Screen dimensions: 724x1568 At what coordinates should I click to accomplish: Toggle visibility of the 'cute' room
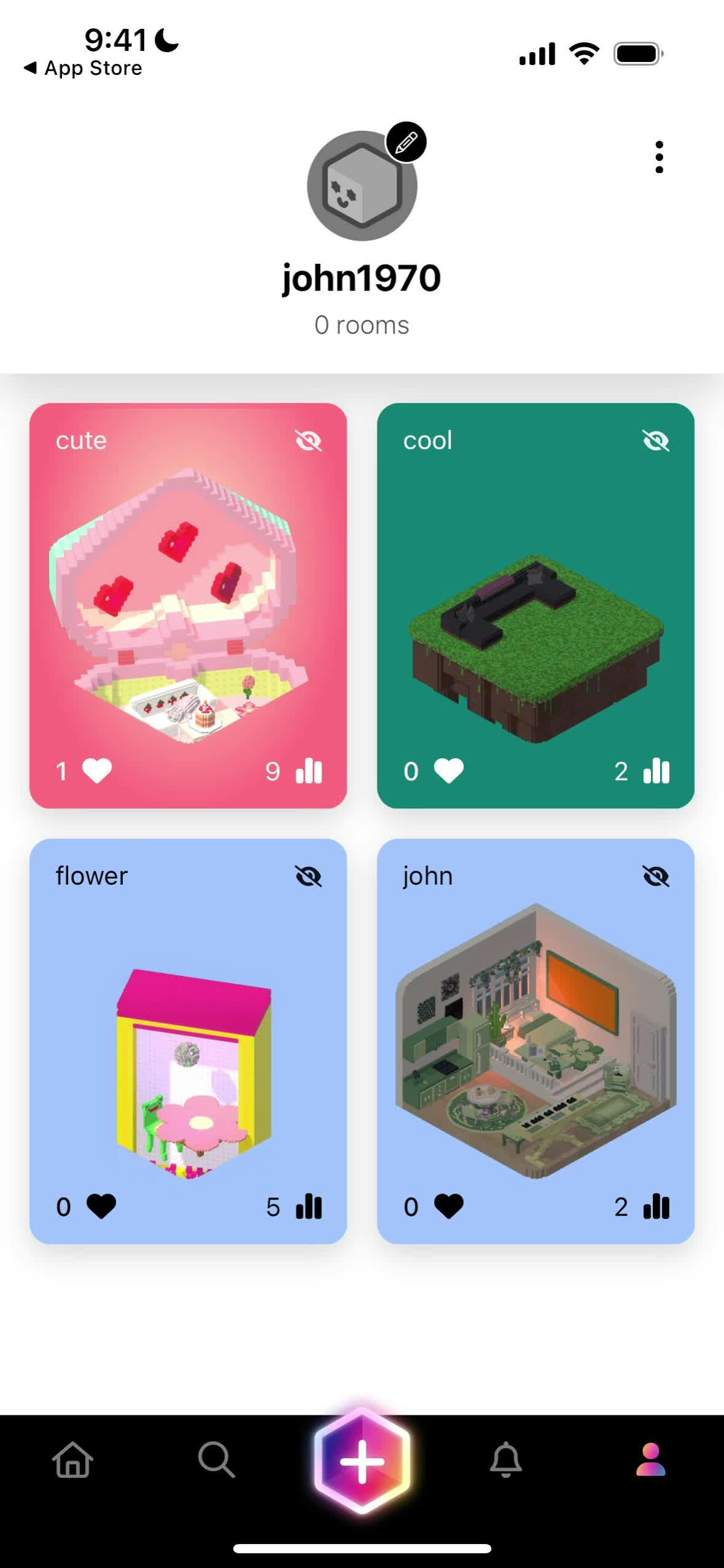(x=308, y=441)
